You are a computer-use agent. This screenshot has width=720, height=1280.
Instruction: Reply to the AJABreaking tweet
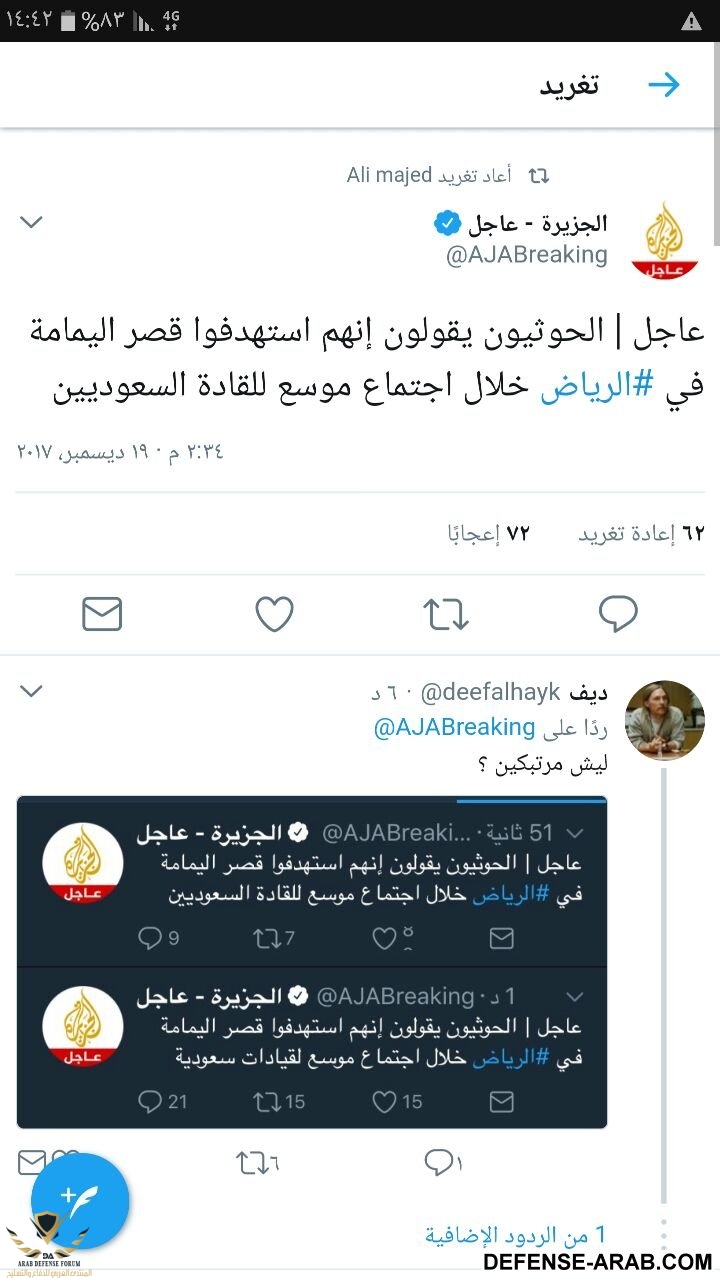(618, 614)
